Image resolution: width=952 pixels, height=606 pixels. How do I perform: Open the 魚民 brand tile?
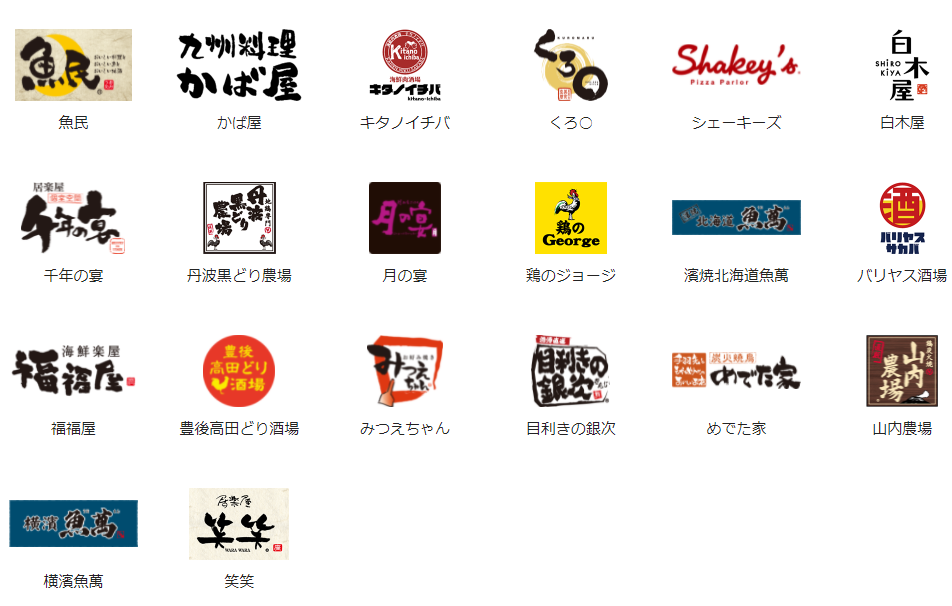[73, 65]
